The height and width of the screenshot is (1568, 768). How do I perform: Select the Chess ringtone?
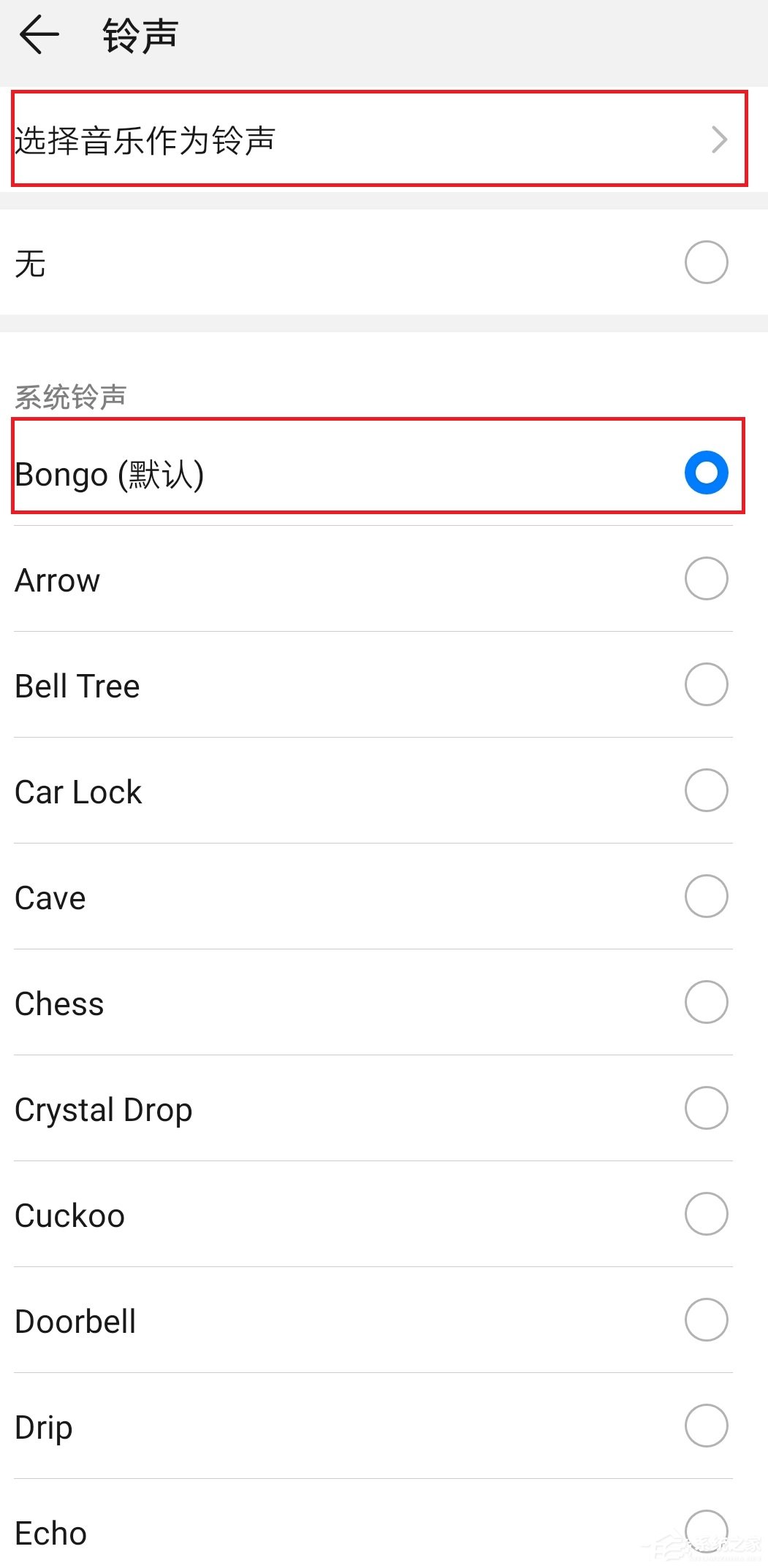[705, 1002]
